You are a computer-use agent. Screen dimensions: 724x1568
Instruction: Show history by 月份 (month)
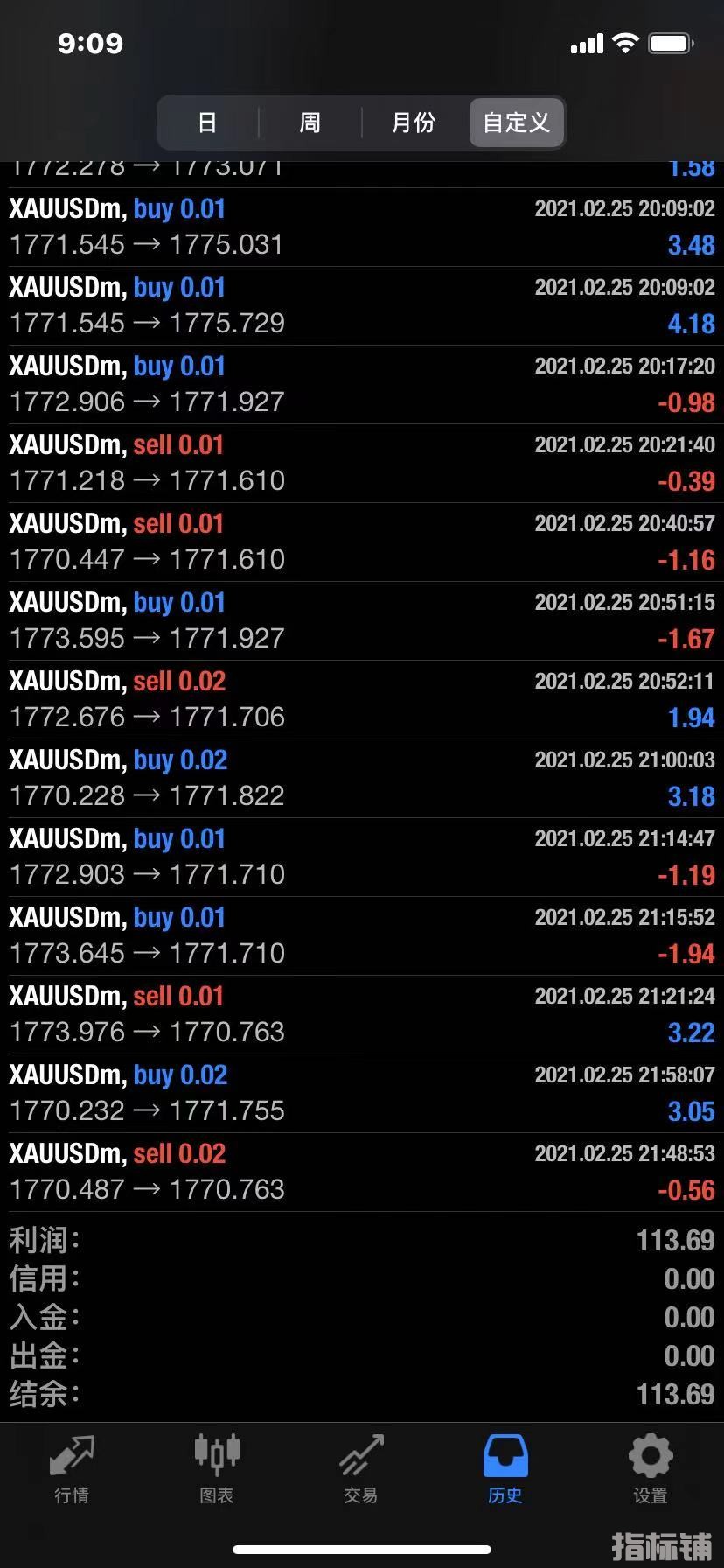coord(414,122)
